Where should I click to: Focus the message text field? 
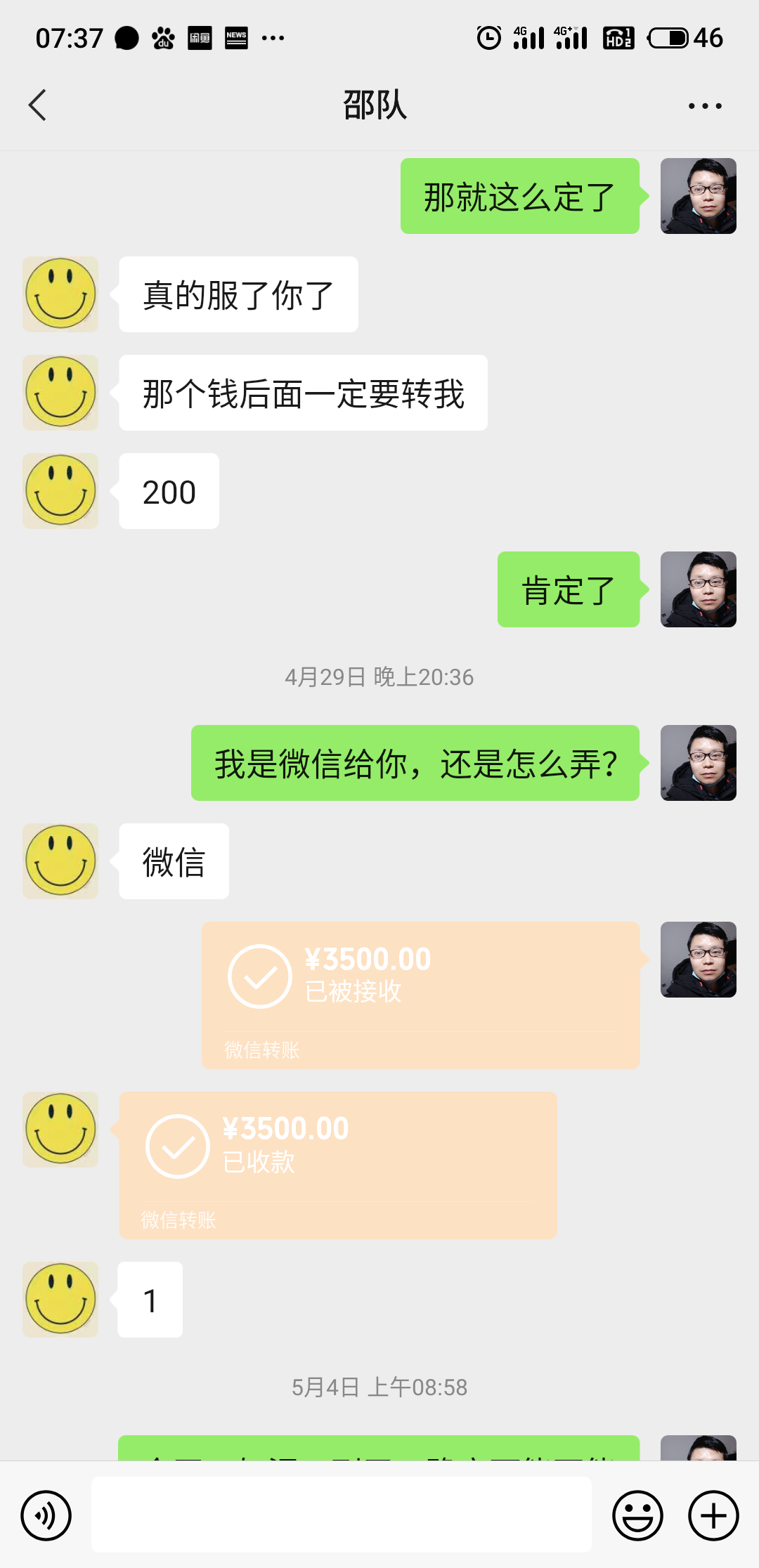[x=341, y=1514]
